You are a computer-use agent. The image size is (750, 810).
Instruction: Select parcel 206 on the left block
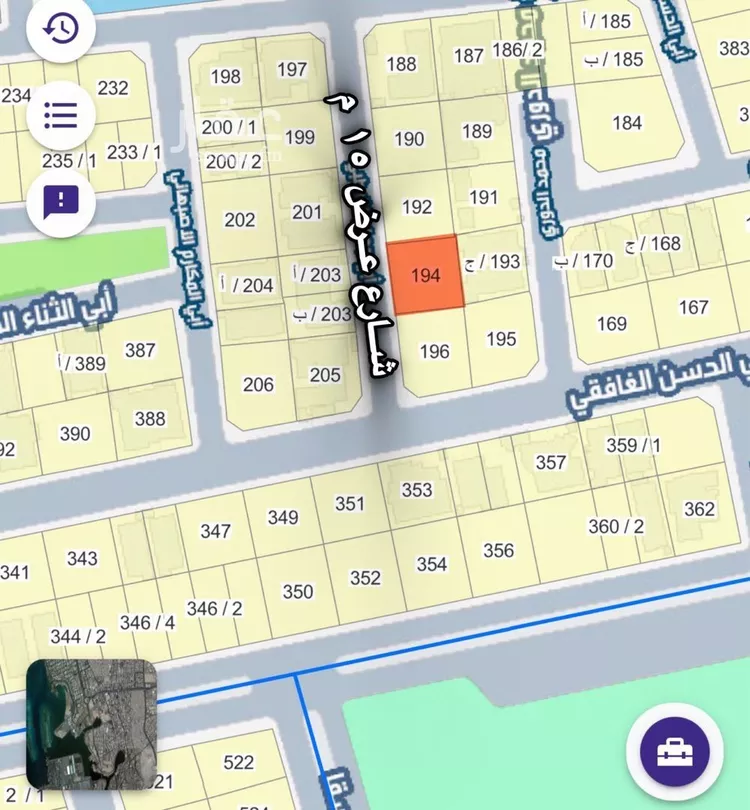pyautogui.click(x=258, y=384)
